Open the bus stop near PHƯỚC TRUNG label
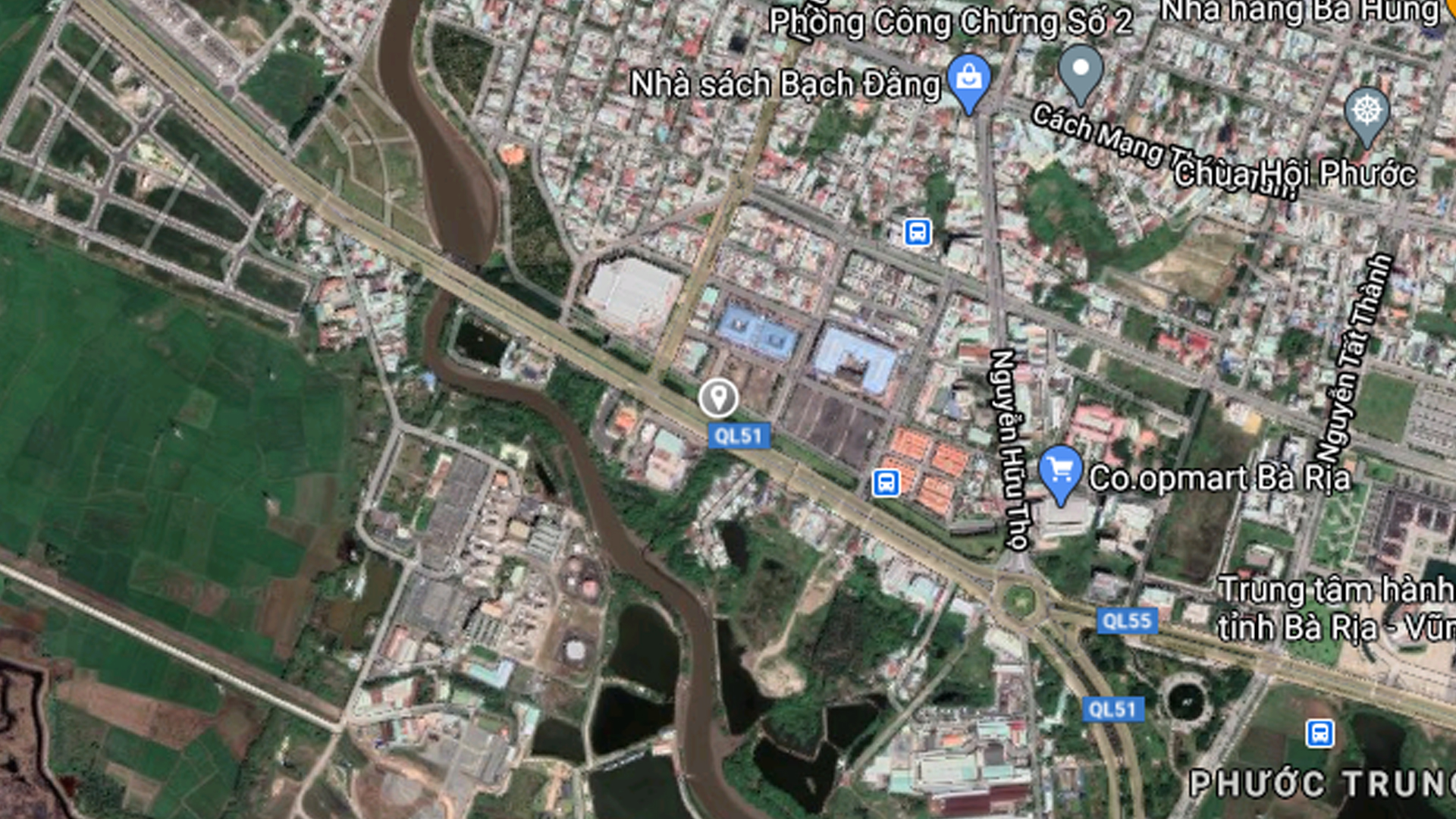The image size is (1456, 819). (1319, 733)
